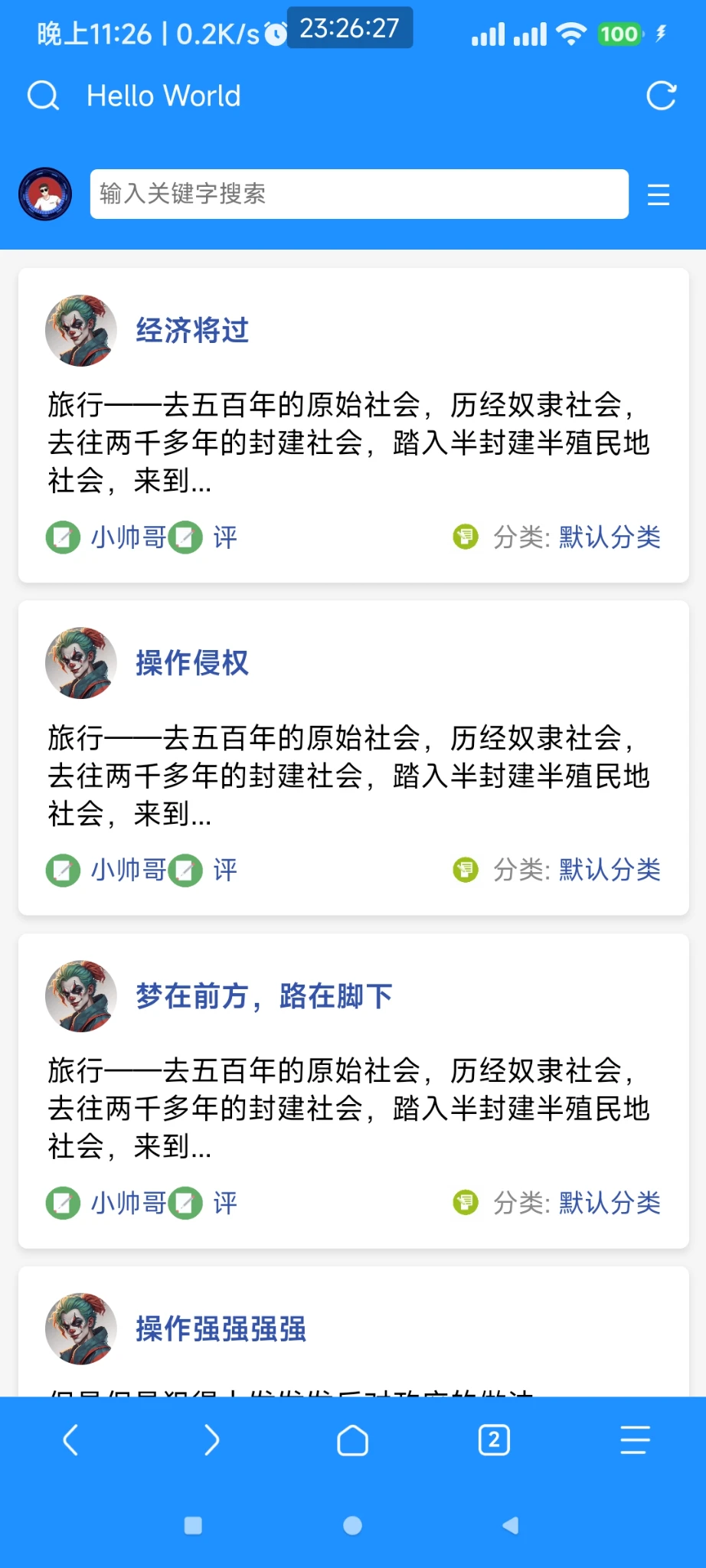Open category 默认分类 under 经济将过
This screenshot has height=1568, width=706.
(x=610, y=537)
